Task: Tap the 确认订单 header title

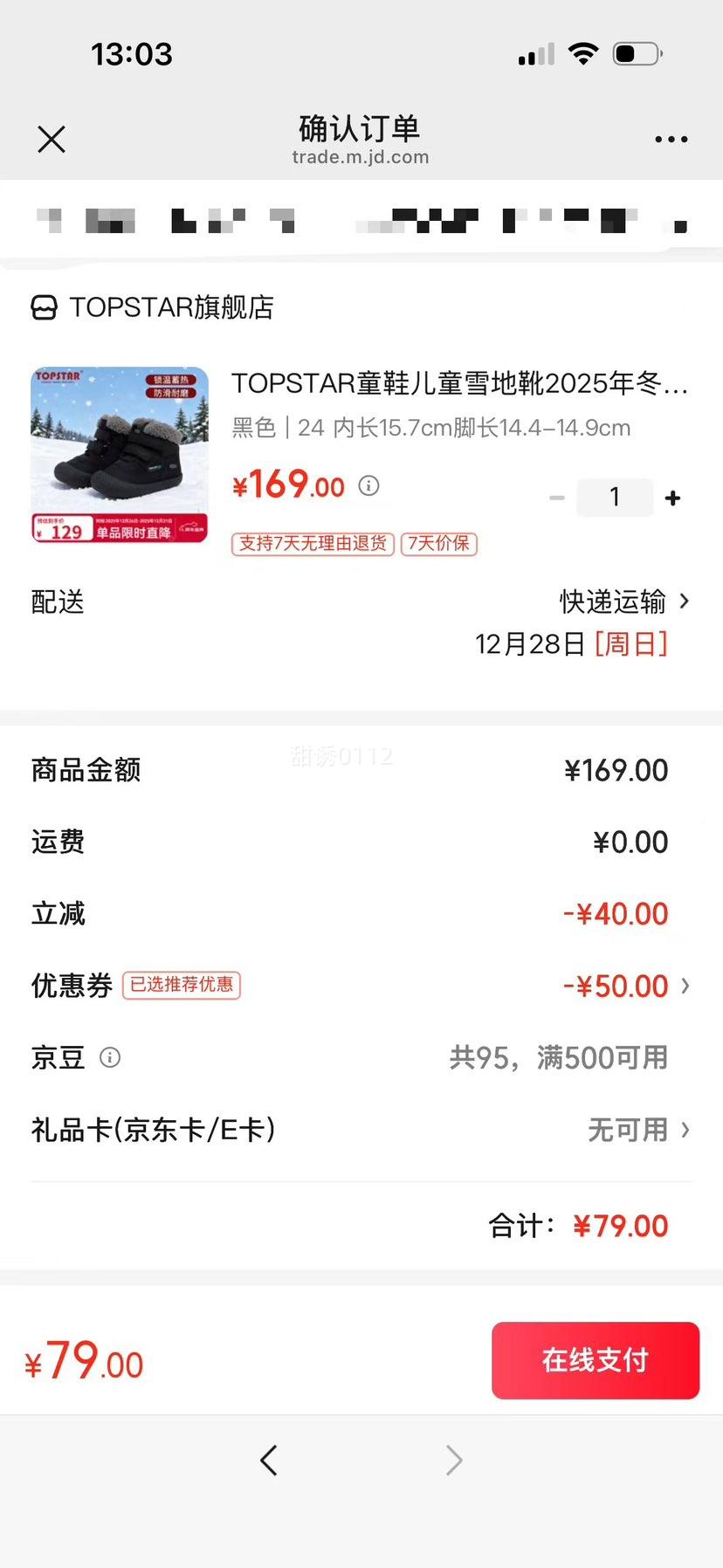Action: (358, 127)
